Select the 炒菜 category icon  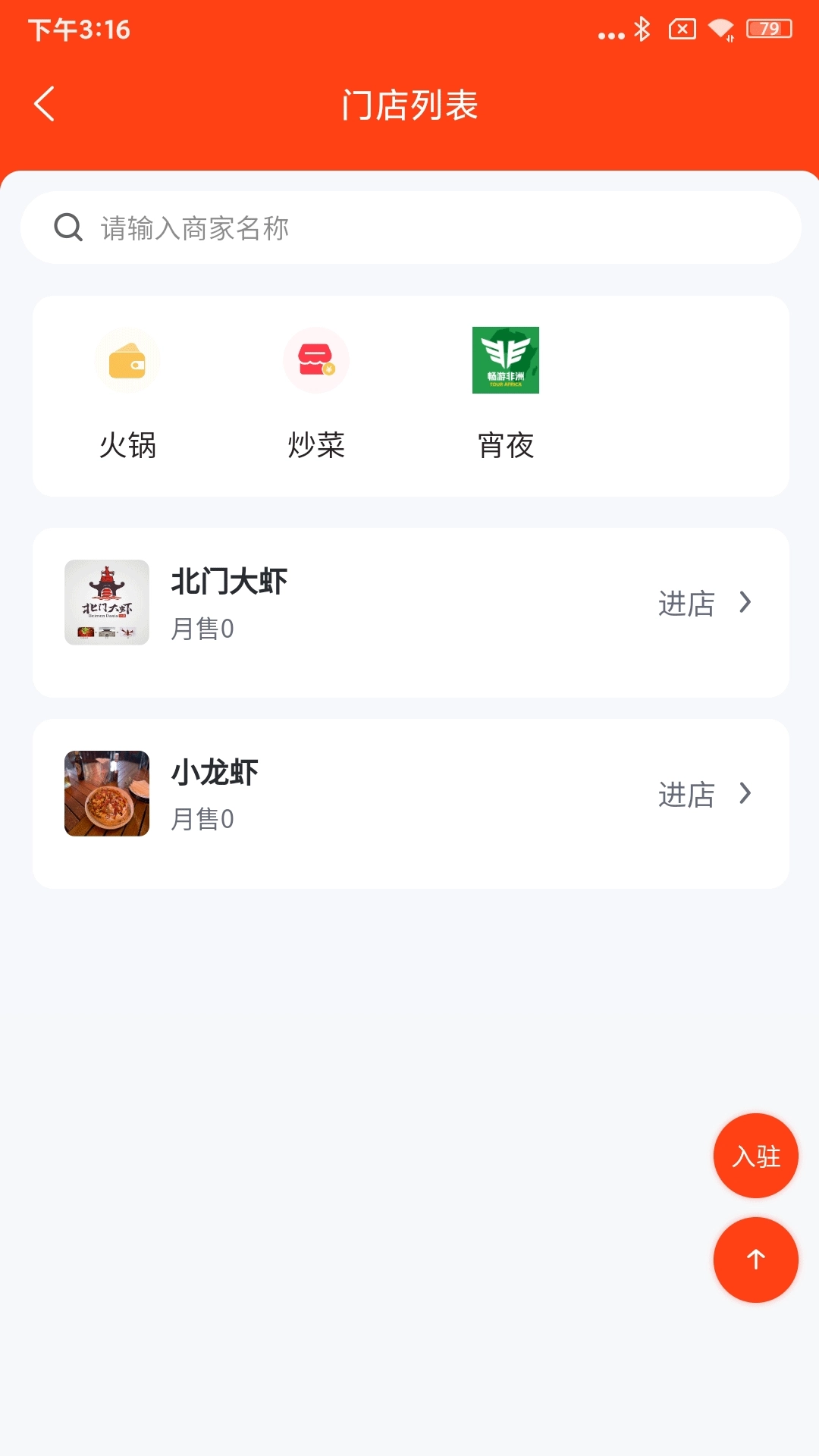(x=316, y=361)
